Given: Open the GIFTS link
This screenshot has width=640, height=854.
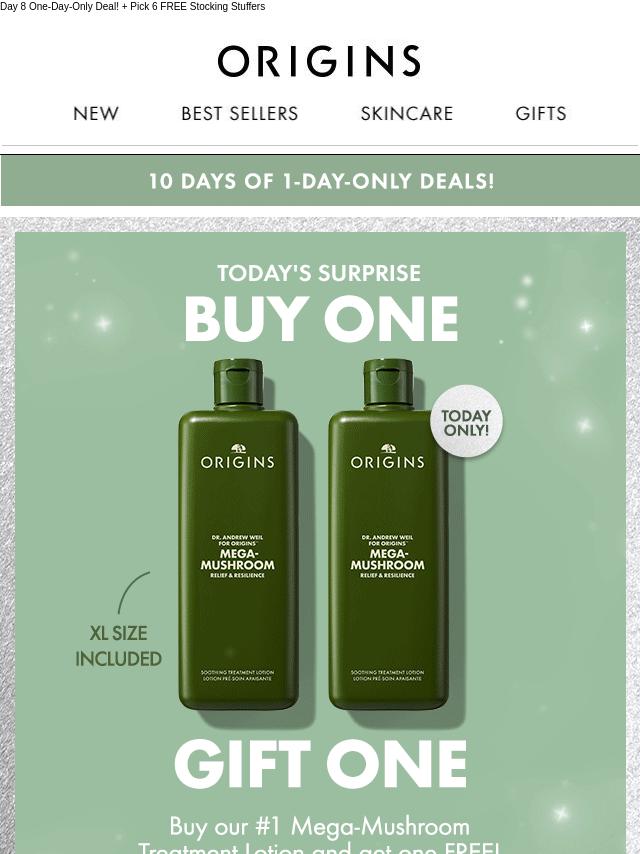Looking at the screenshot, I should click(x=541, y=114).
